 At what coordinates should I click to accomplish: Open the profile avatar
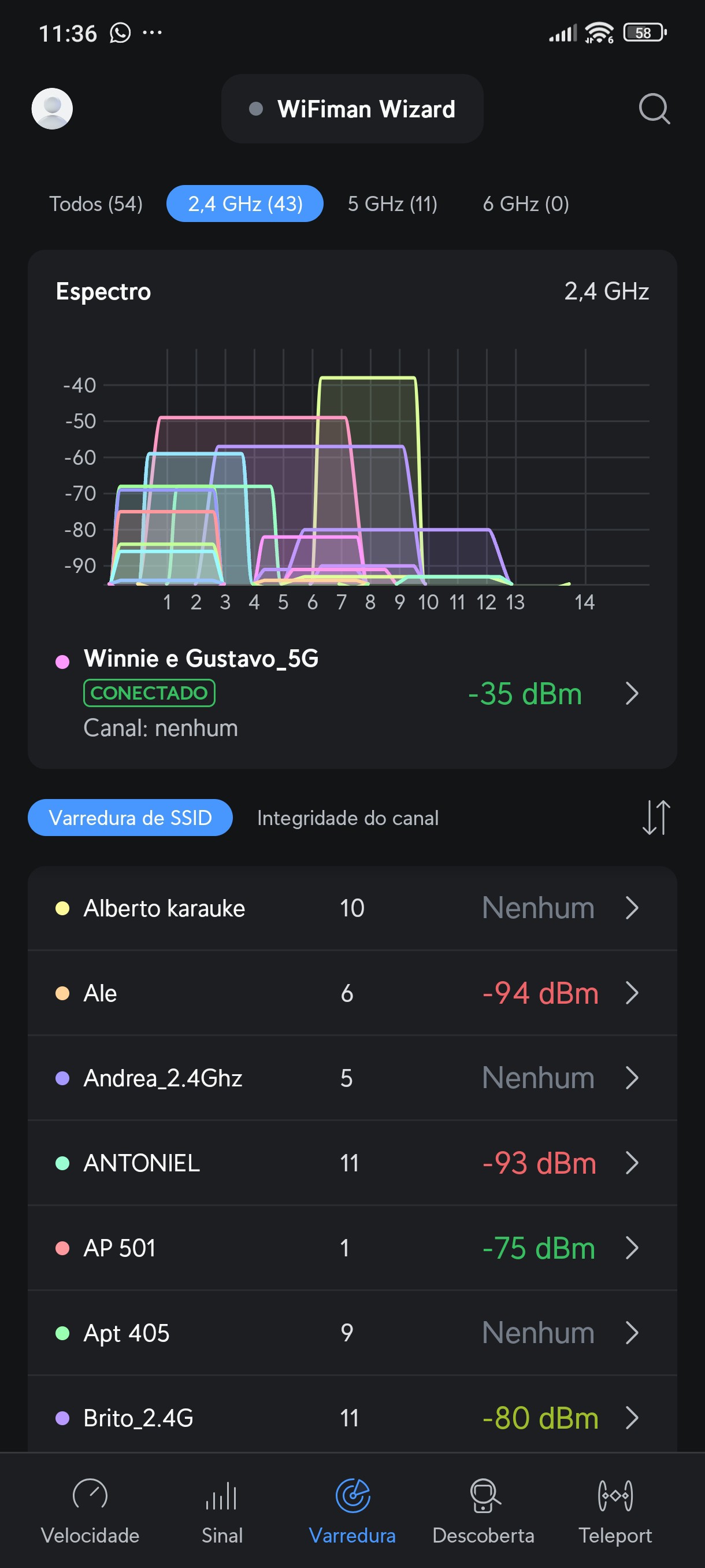coord(53,109)
